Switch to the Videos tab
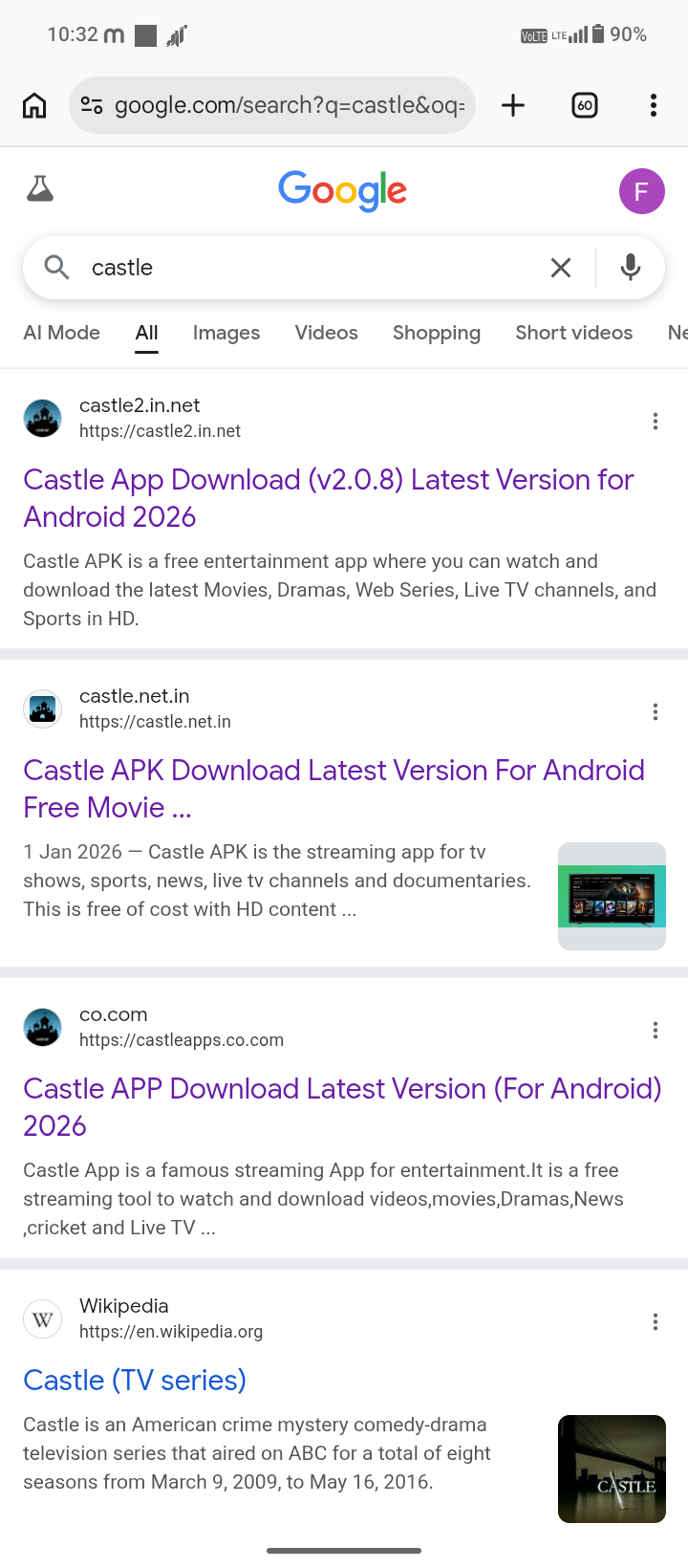688x1568 pixels. point(326,333)
